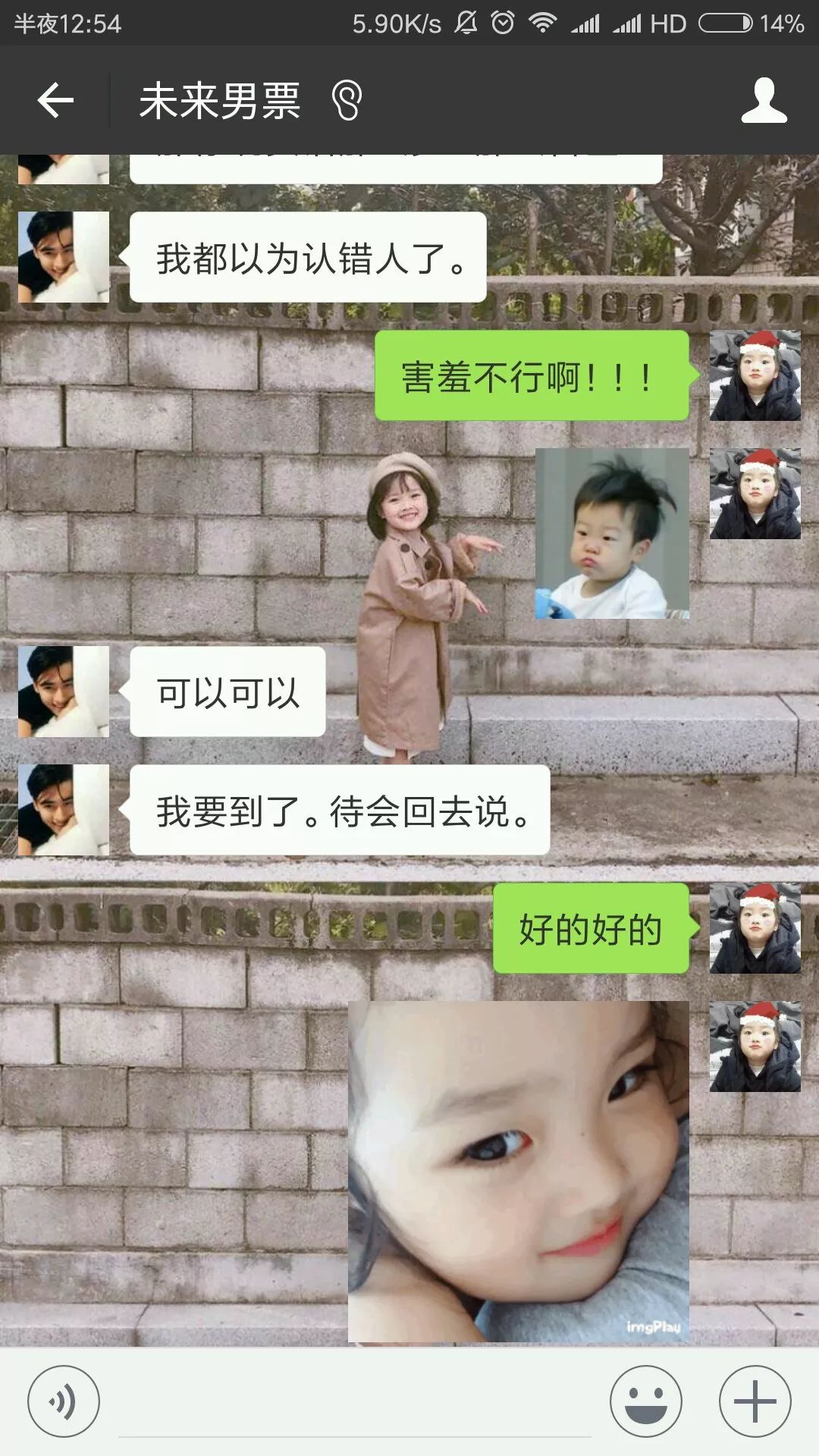819x1456 pixels.
Task: Switch to voice message input
Action: pos(64,1401)
